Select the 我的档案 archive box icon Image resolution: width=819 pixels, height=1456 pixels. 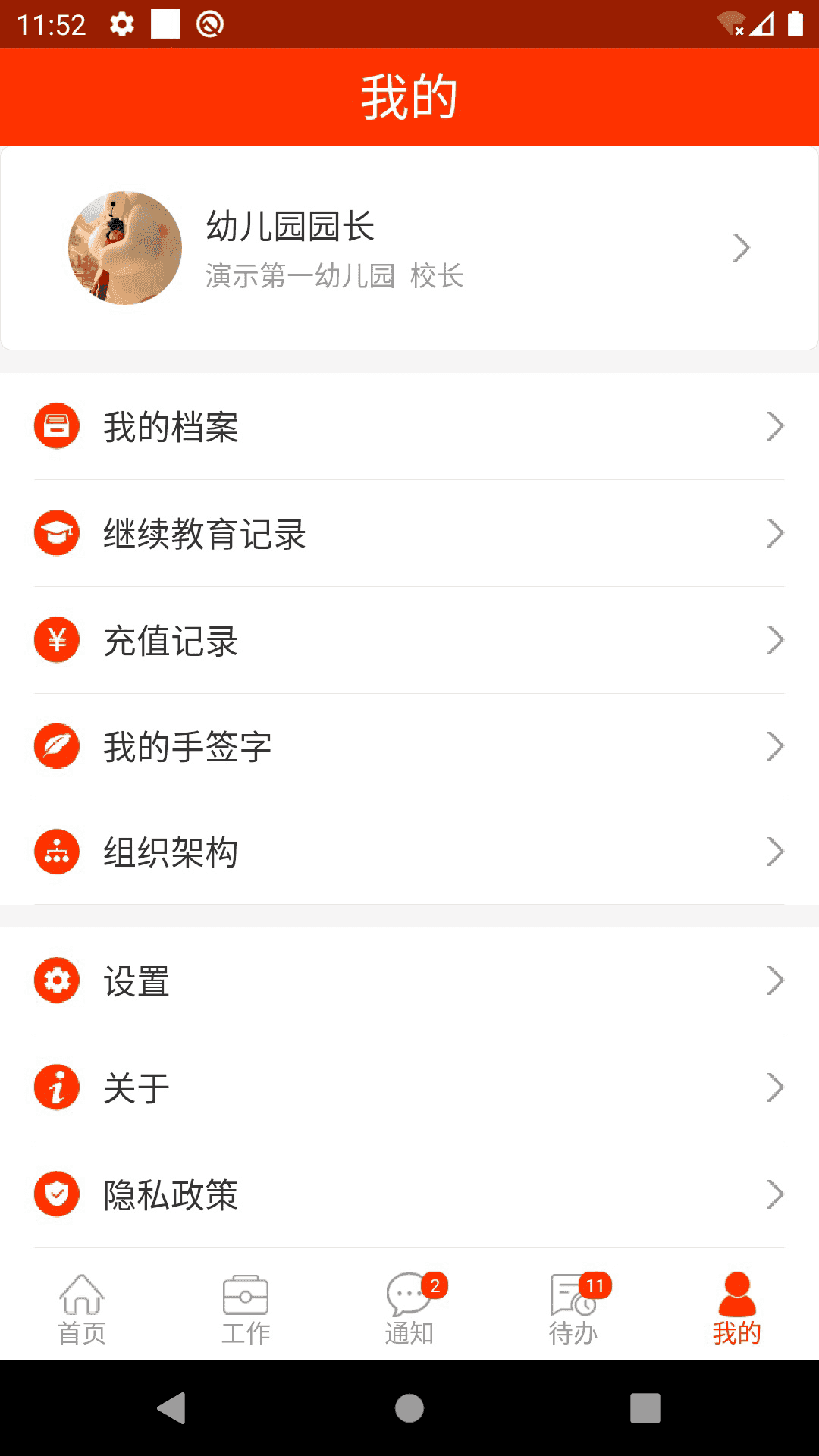(x=56, y=426)
